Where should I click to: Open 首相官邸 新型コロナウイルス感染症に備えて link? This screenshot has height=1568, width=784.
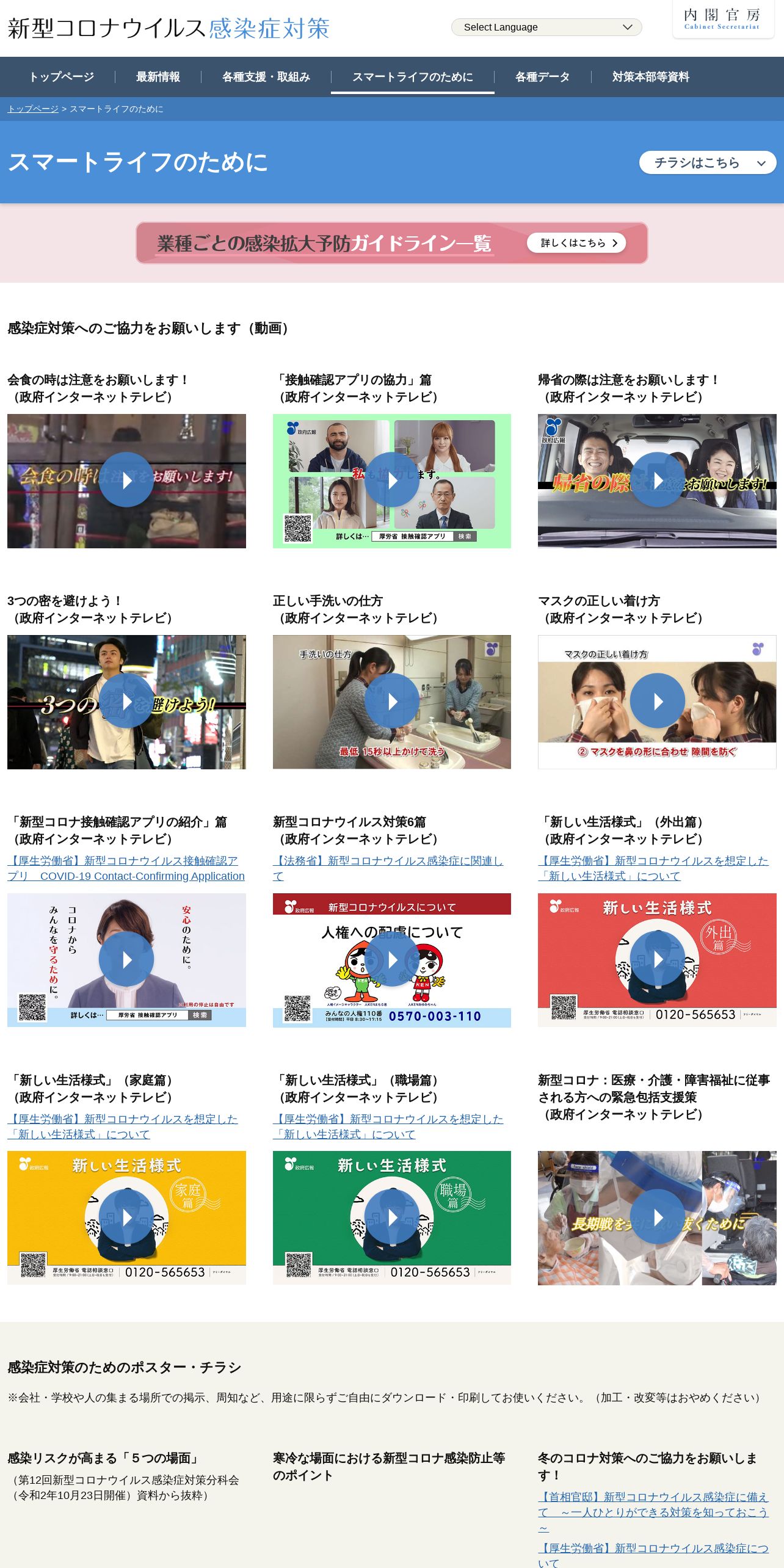(x=652, y=1504)
